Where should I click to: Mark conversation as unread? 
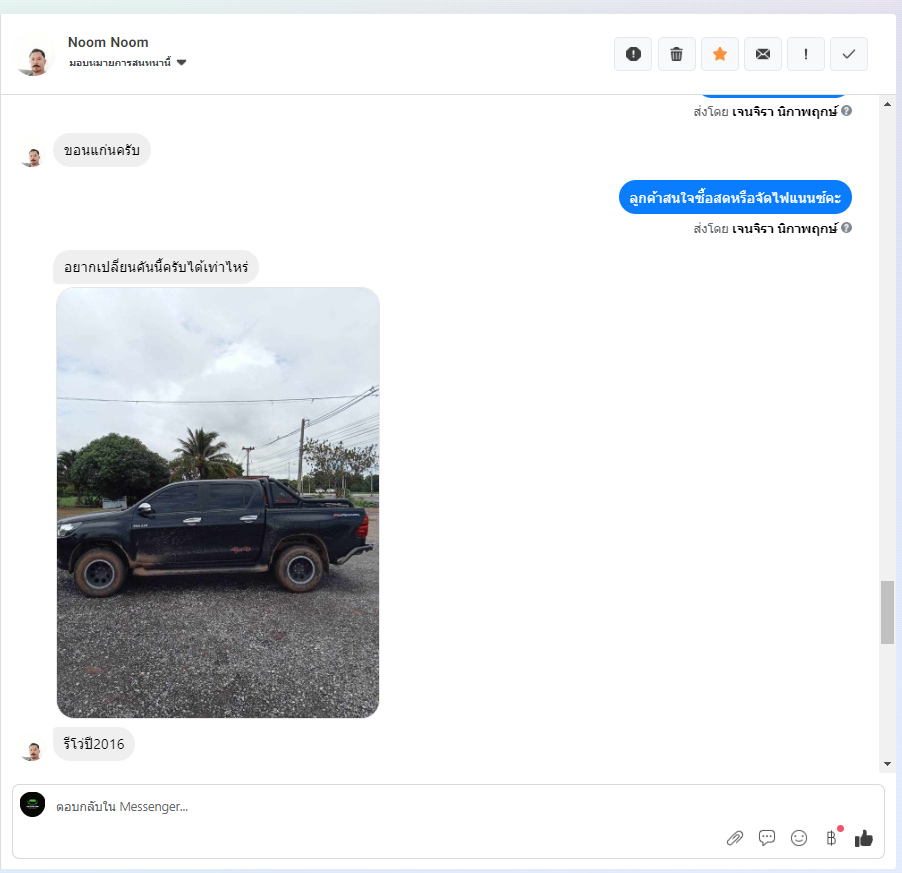pyautogui.click(x=762, y=54)
